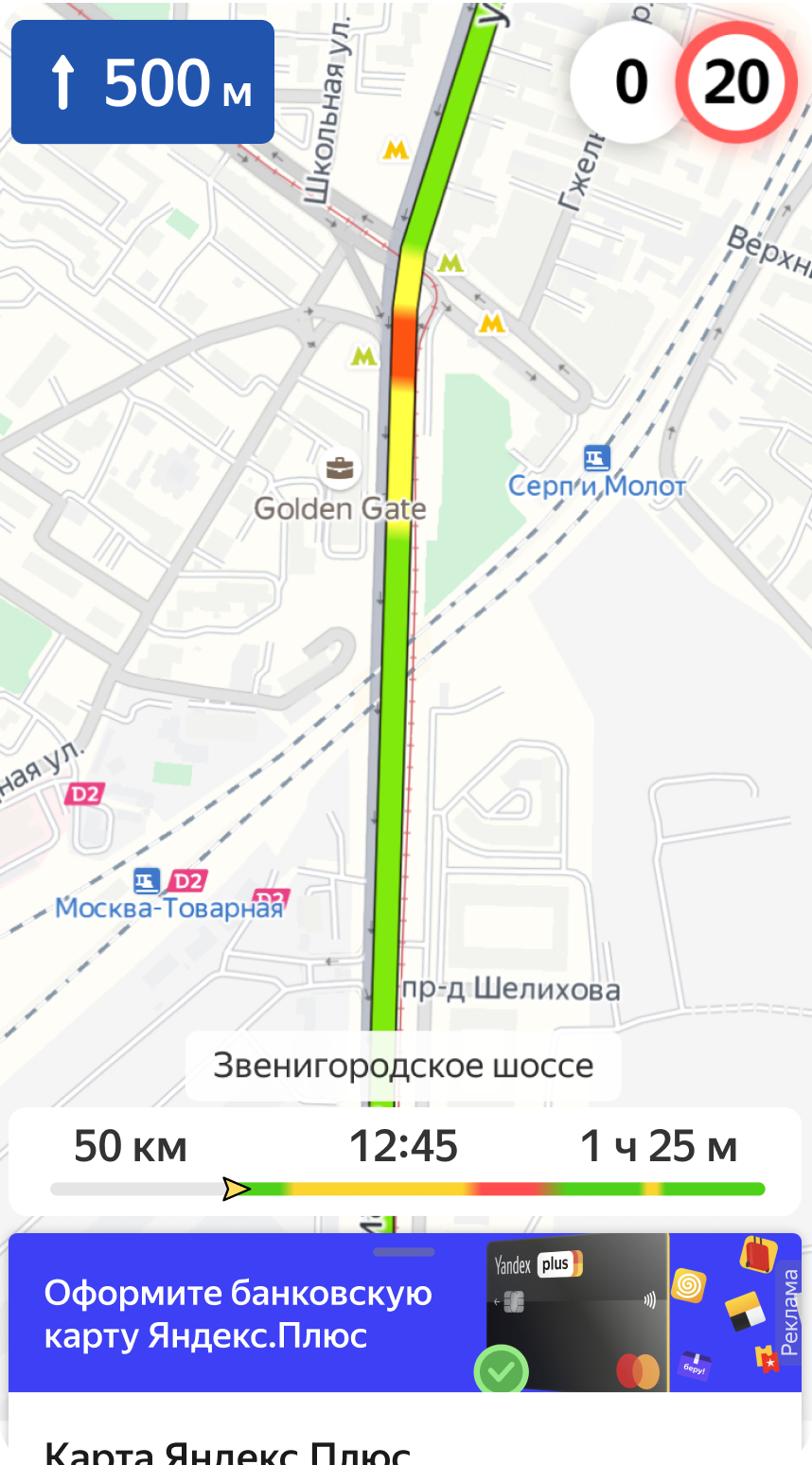Select the Серп и Молот station marker
Image resolution: width=812 pixels, height=1465 pixels.
point(596,459)
